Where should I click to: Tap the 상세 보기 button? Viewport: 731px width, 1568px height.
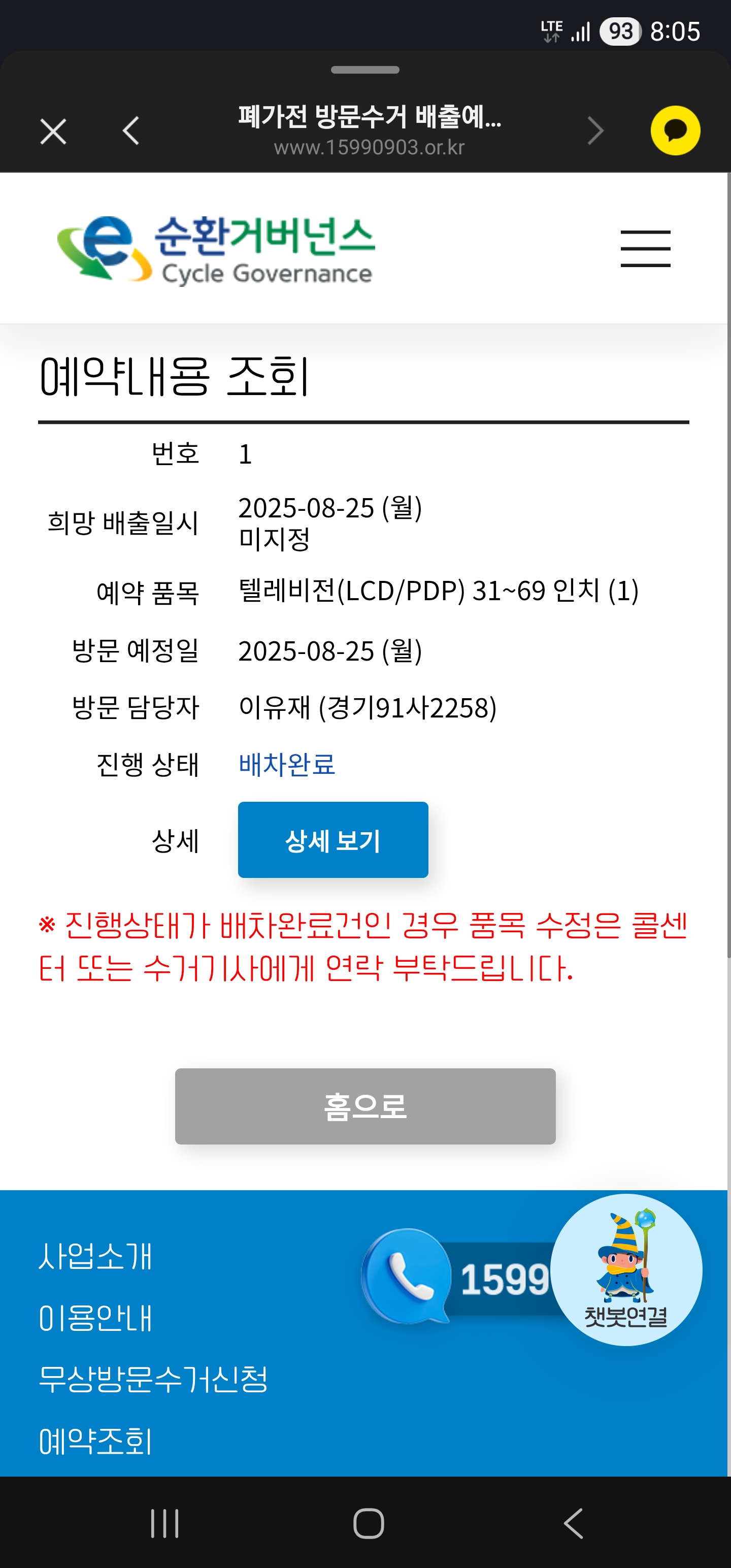(333, 840)
